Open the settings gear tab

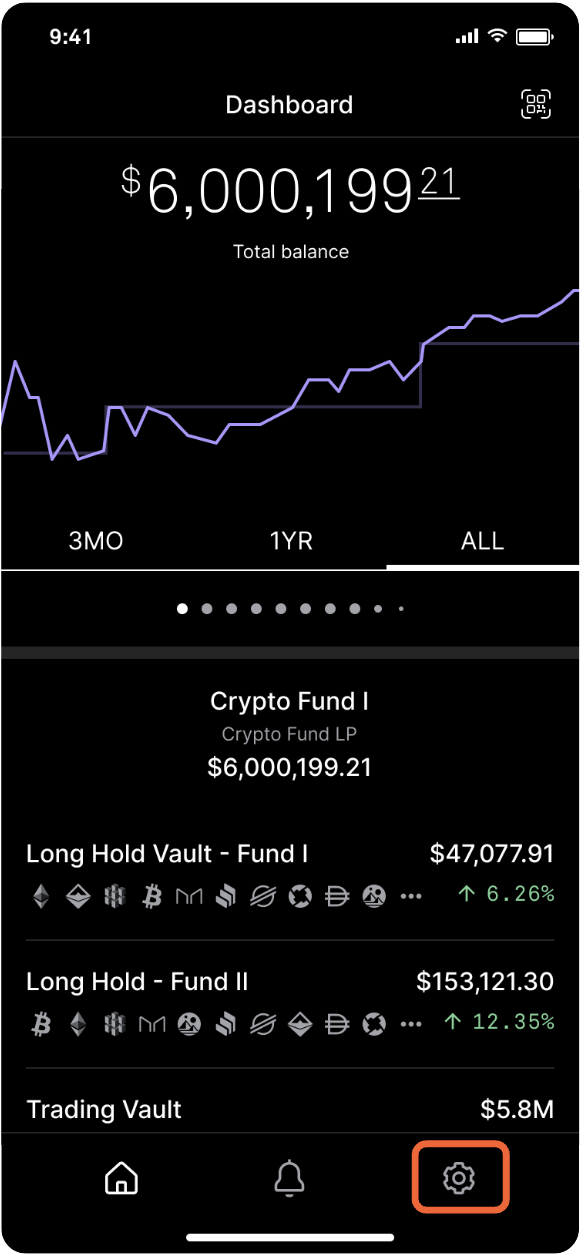[x=460, y=1179]
